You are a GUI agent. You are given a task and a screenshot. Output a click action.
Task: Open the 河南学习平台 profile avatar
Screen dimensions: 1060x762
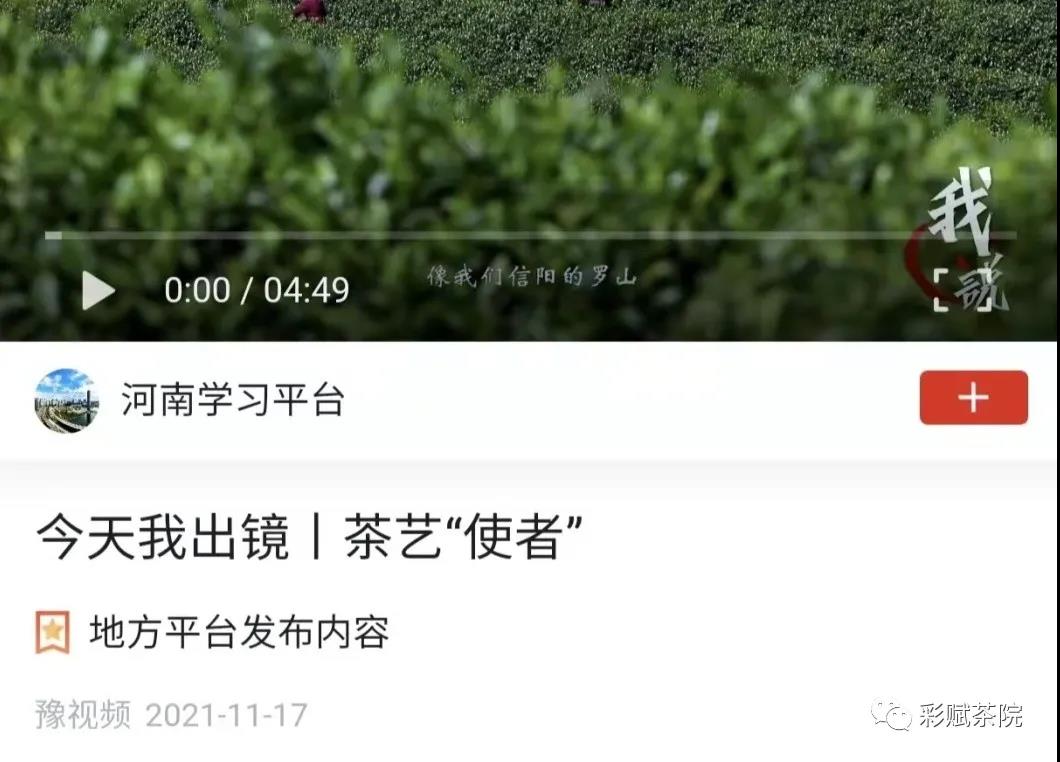point(67,400)
